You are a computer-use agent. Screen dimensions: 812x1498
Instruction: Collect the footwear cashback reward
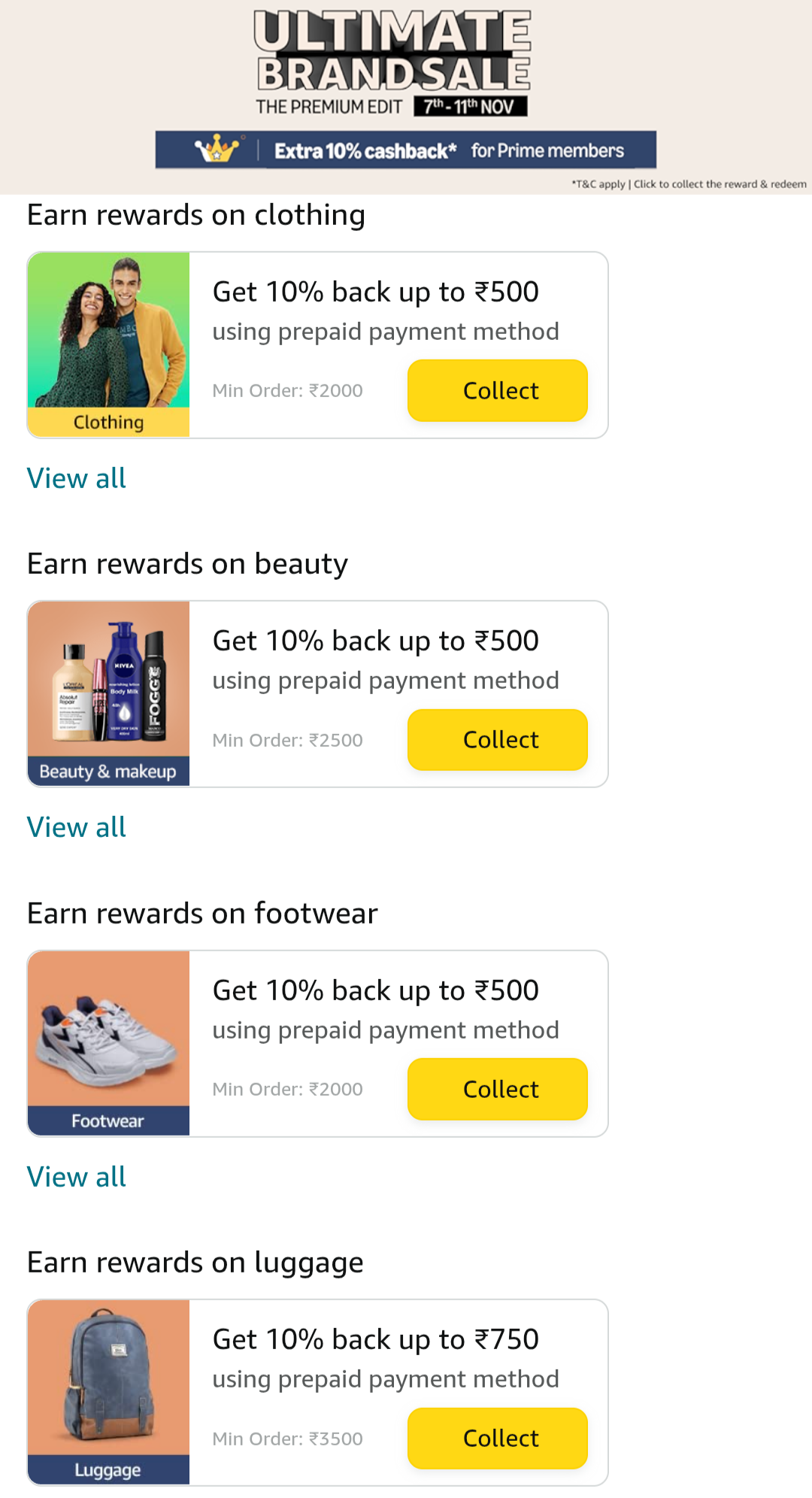[x=497, y=1089]
